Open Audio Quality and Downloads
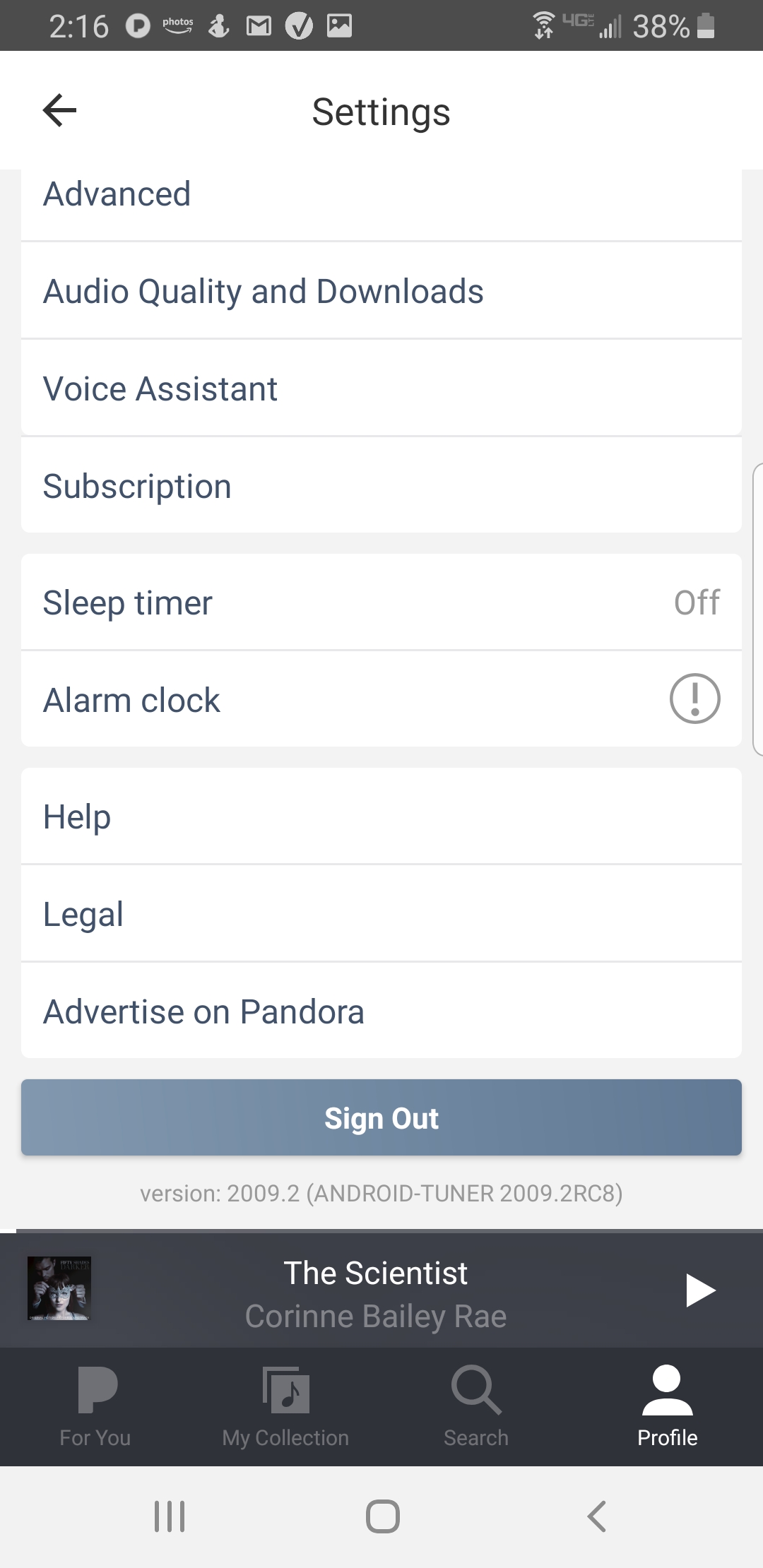763x1568 pixels. pyautogui.click(x=381, y=291)
